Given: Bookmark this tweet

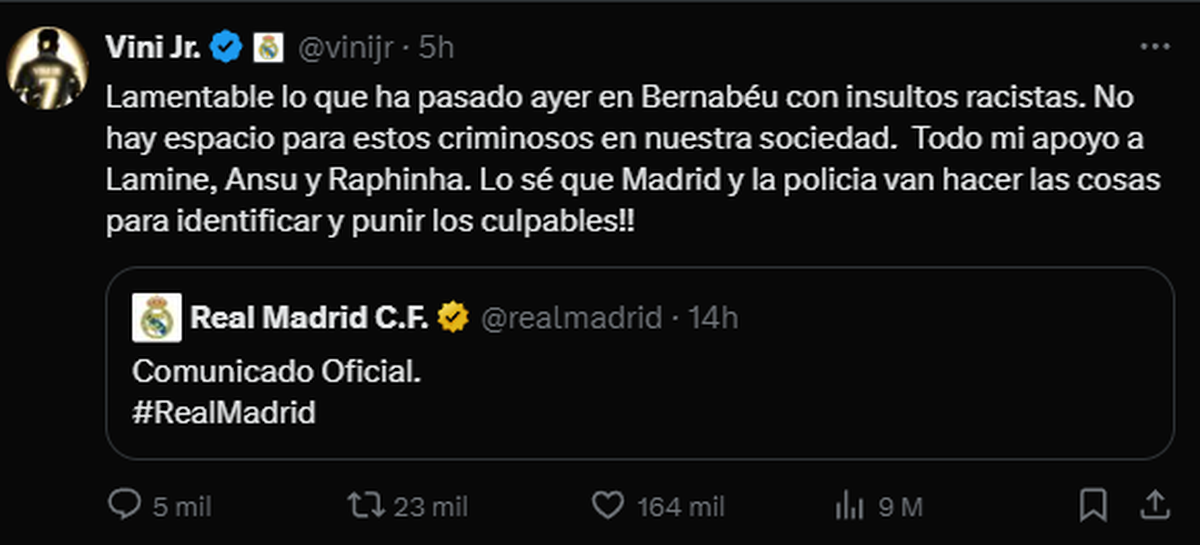Looking at the screenshot, I should coord(1093,504).
